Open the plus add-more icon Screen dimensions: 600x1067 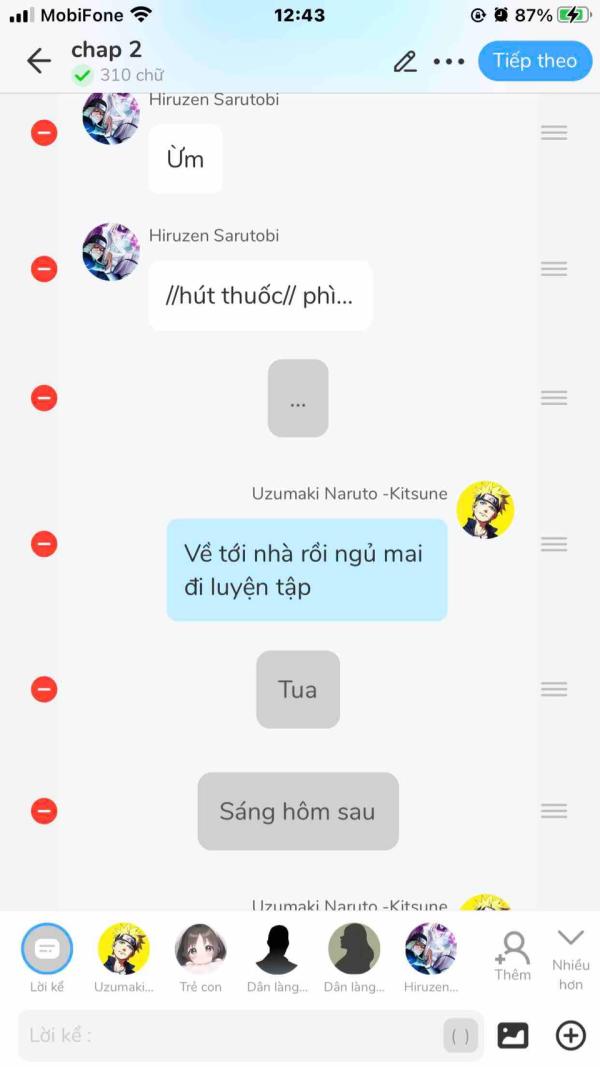(570, 1035)
